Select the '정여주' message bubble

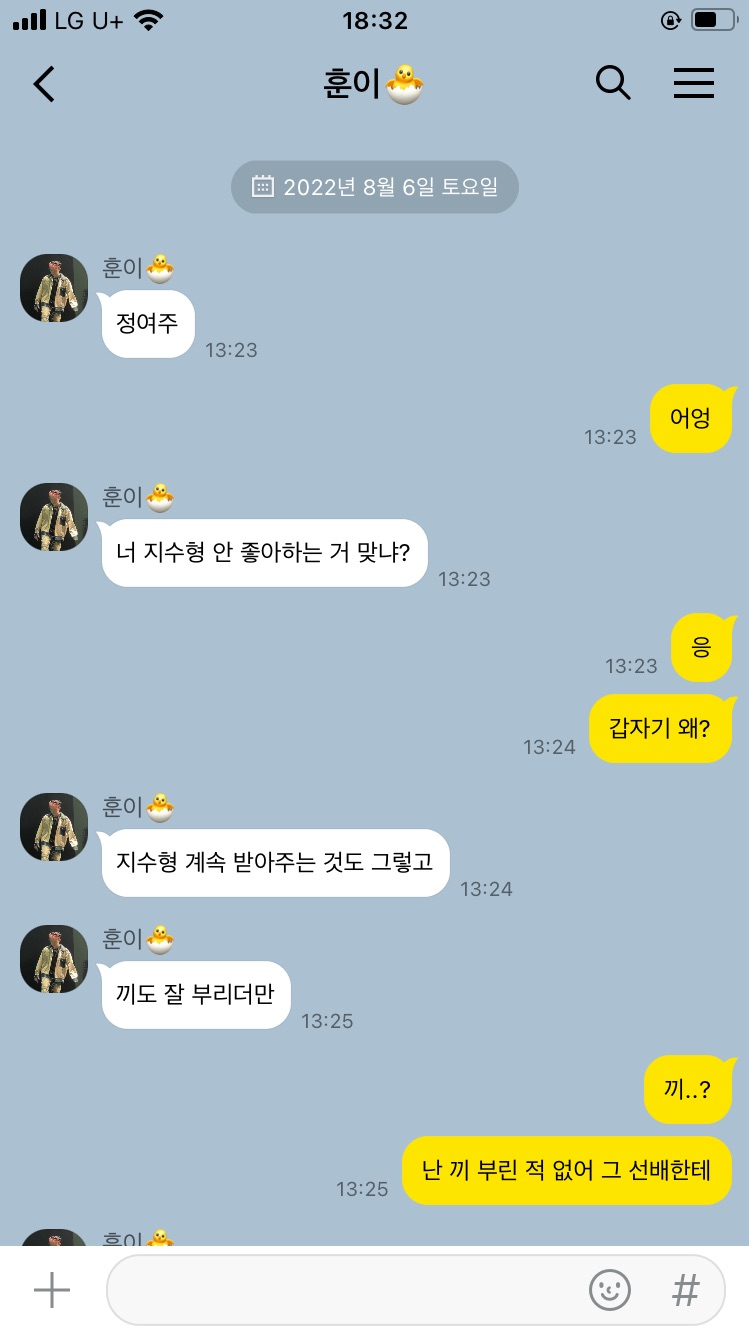coord(147,323)
